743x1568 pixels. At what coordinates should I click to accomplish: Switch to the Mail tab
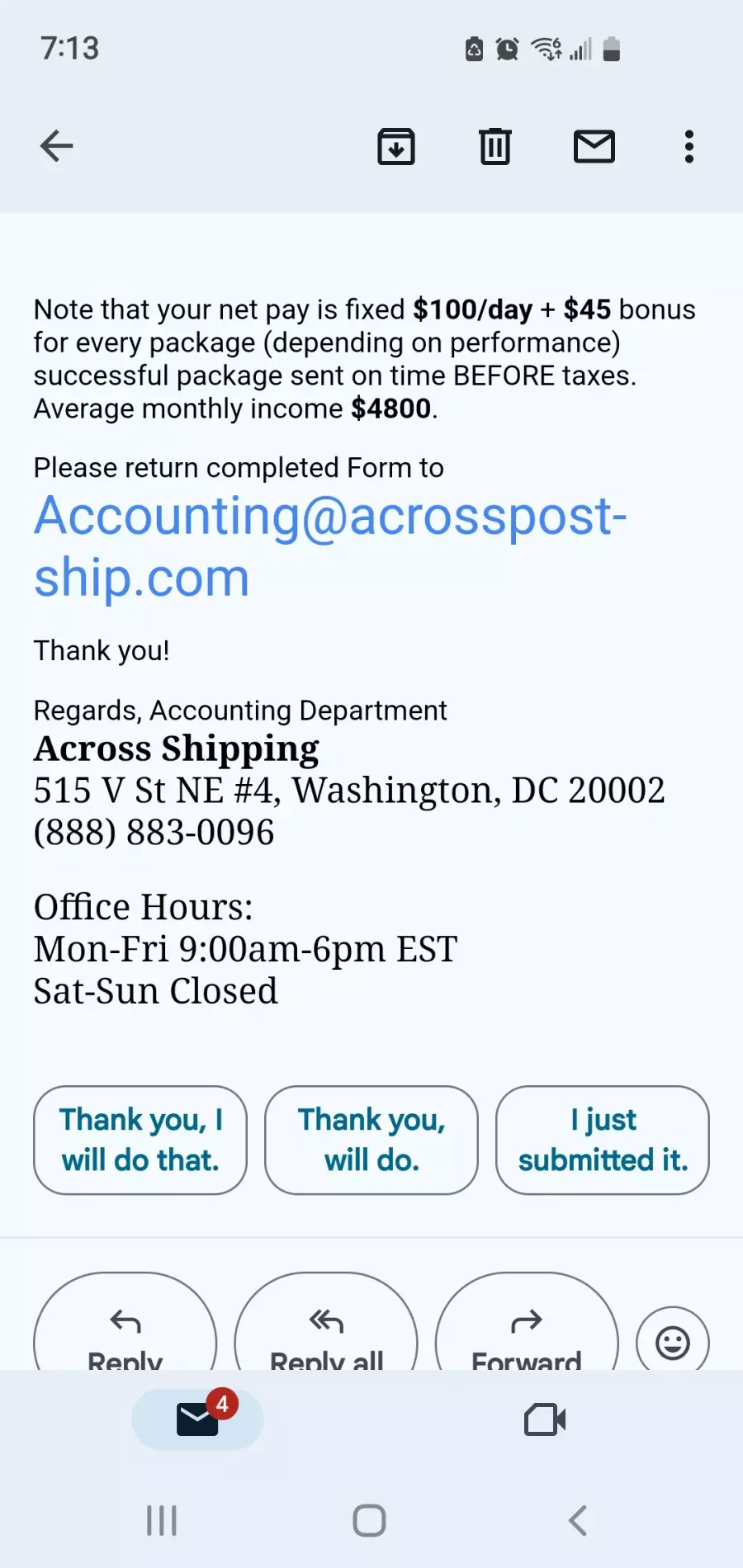click(197, 1419)
